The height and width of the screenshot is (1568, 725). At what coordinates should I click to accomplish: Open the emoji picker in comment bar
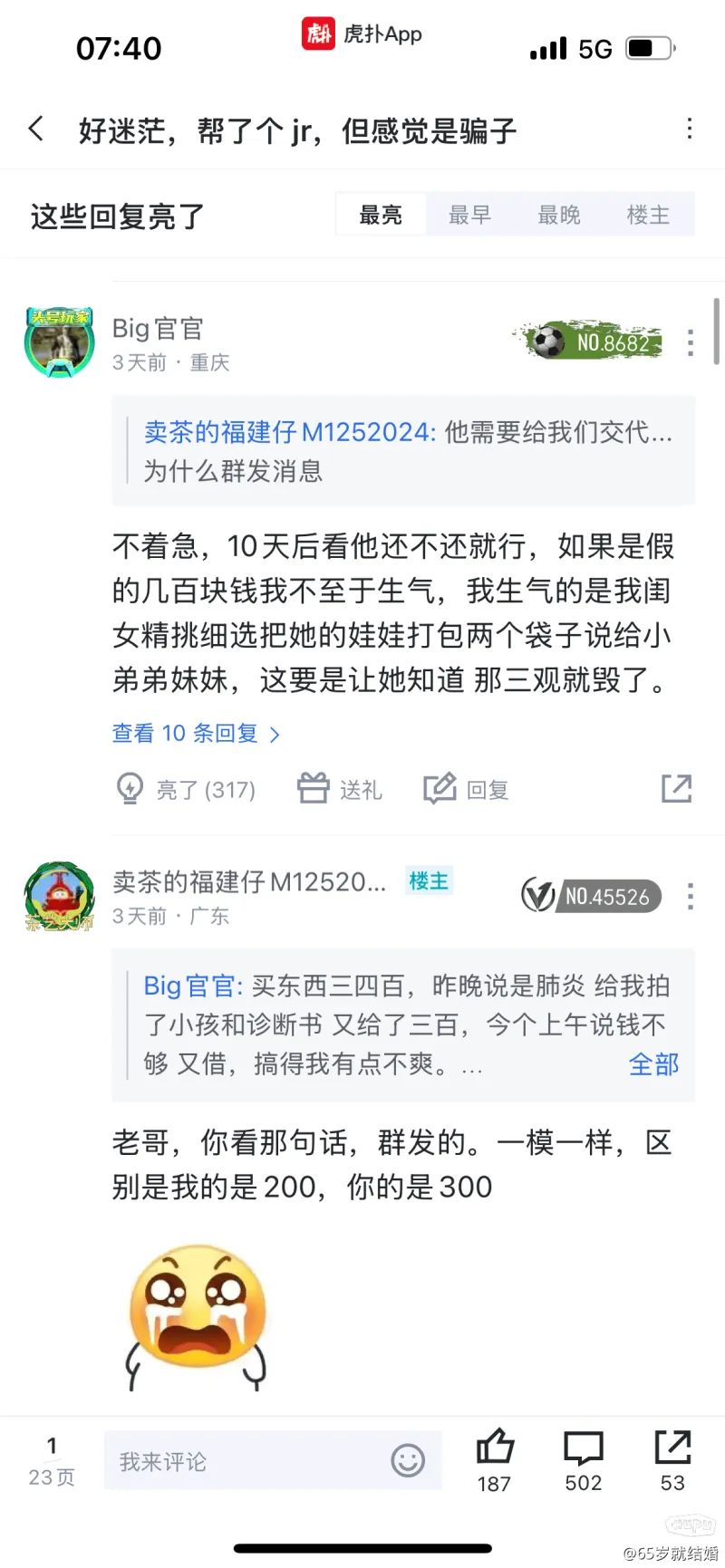point(408,1460)
